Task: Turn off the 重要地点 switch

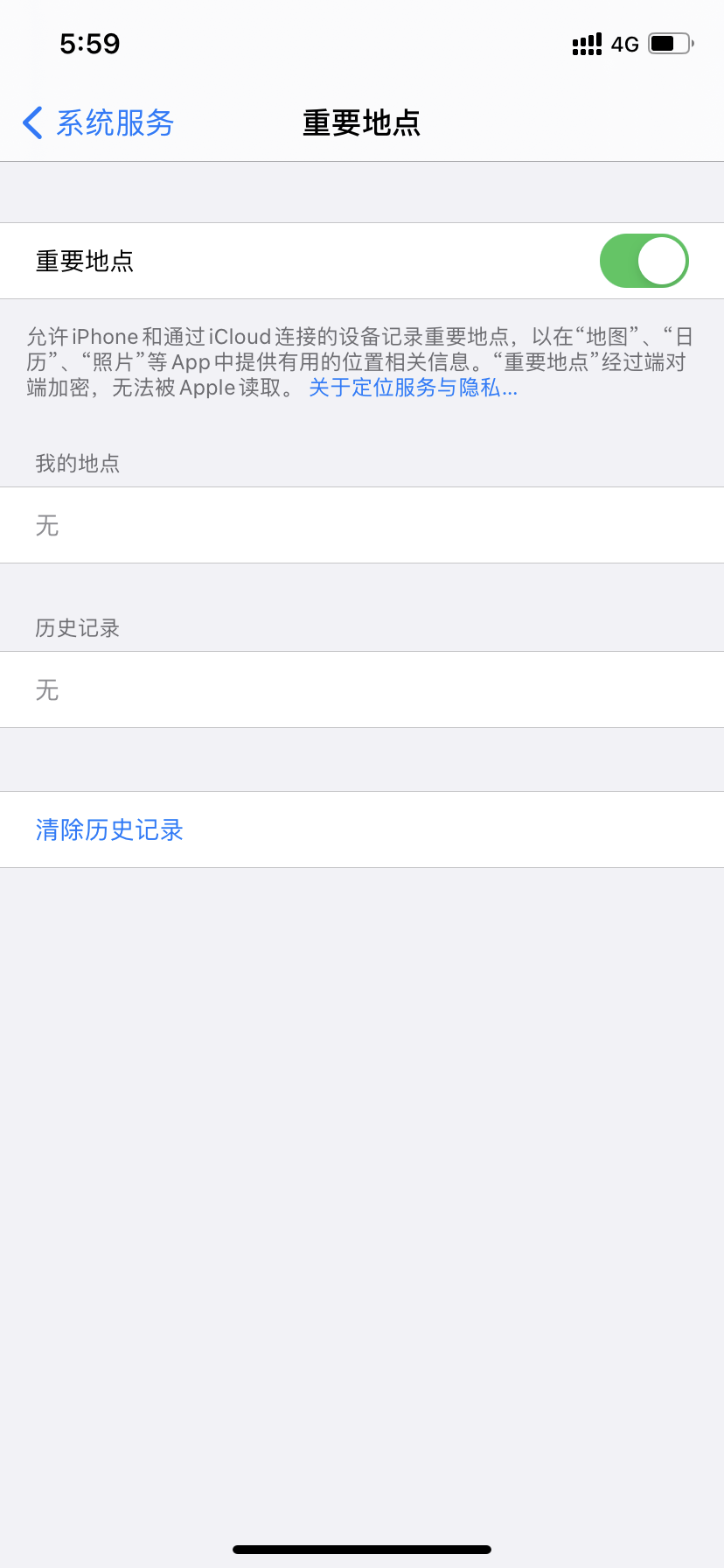Action: click(x=644, y=261)
